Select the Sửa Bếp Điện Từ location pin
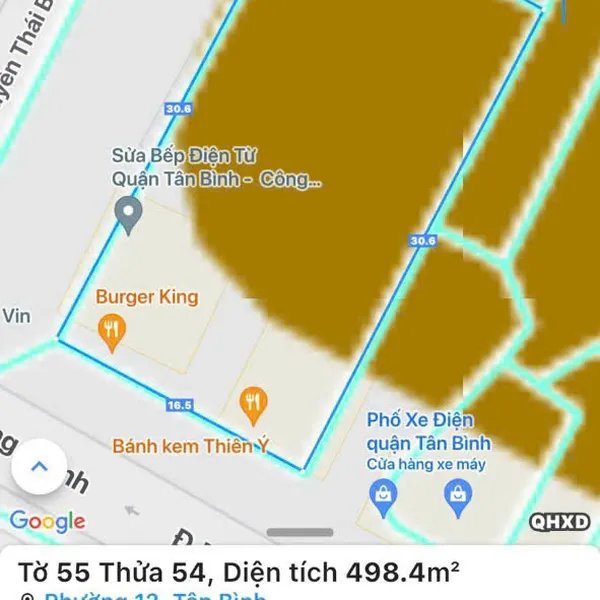Image resolution: width=600 pixels, height=600 pixels. pyautogui.click(x=127, y=213)
